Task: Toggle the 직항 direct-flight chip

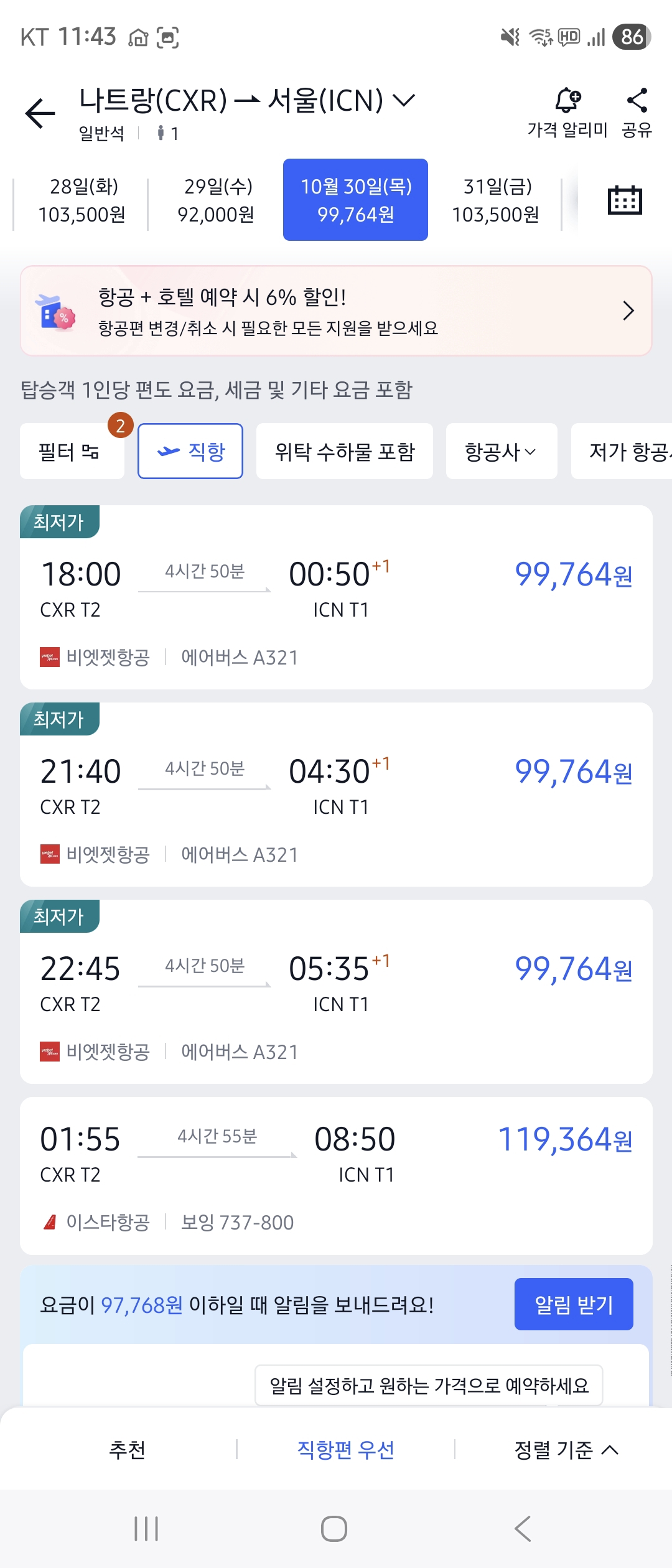Action: pyautogui.click(x=190, y=451)
